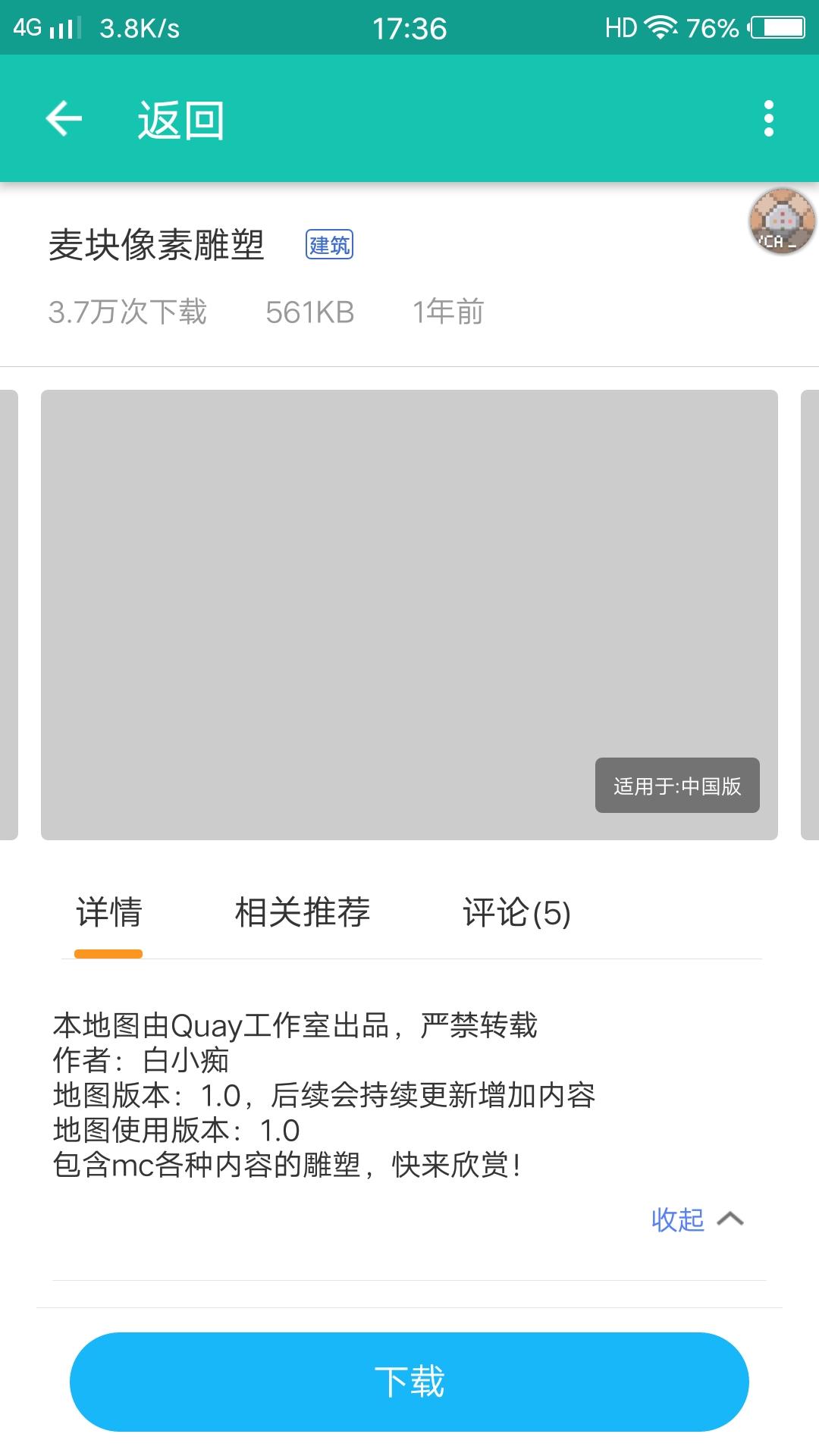Collapse the description with 收起
The width and height of the screenshot is (819, 1456).
[696, 1219]
